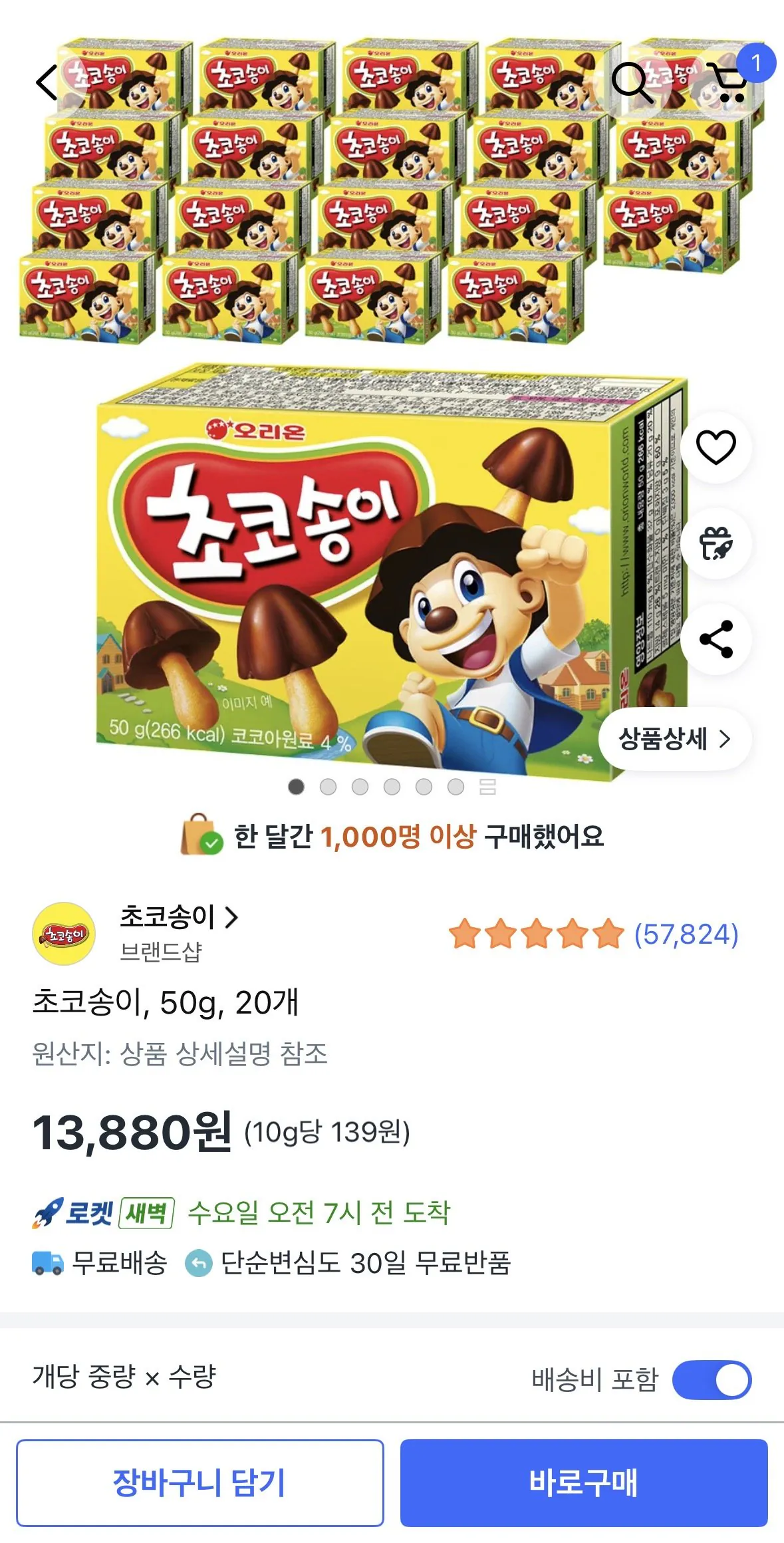
Task: Share the product using the share icon
Action: (x=716, y=638)
